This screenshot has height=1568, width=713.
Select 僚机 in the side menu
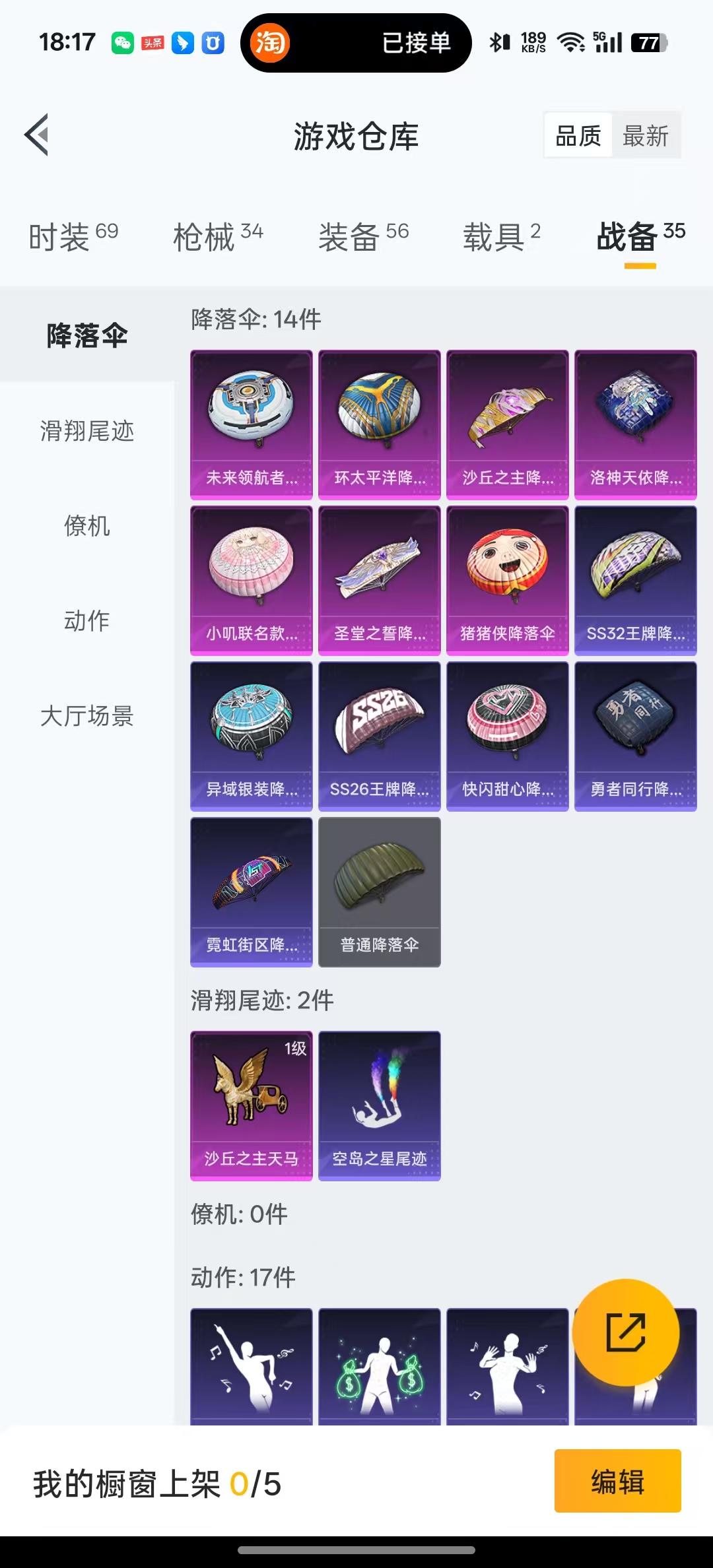point(87,526)
